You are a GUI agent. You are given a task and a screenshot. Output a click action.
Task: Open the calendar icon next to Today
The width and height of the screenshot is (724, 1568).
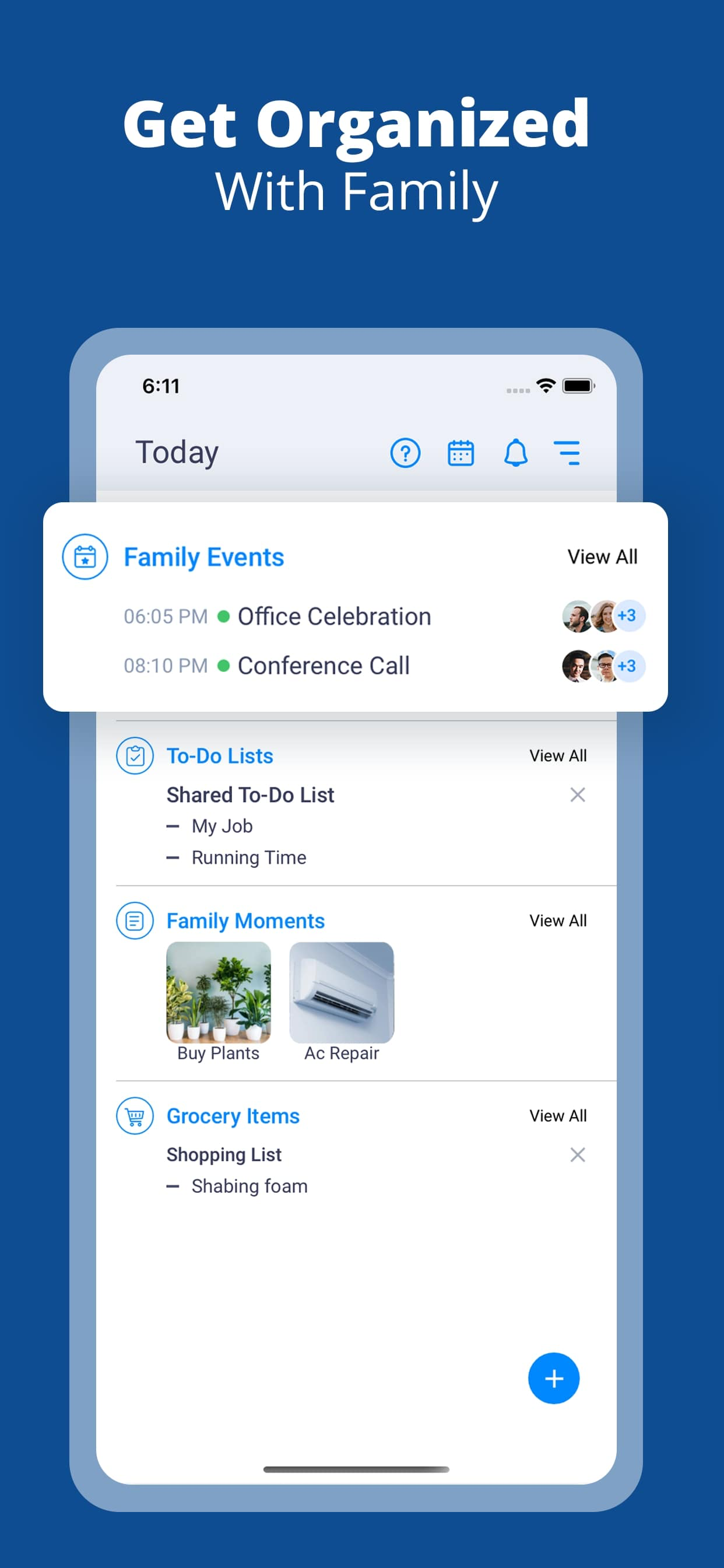click(x=460, y=452)
